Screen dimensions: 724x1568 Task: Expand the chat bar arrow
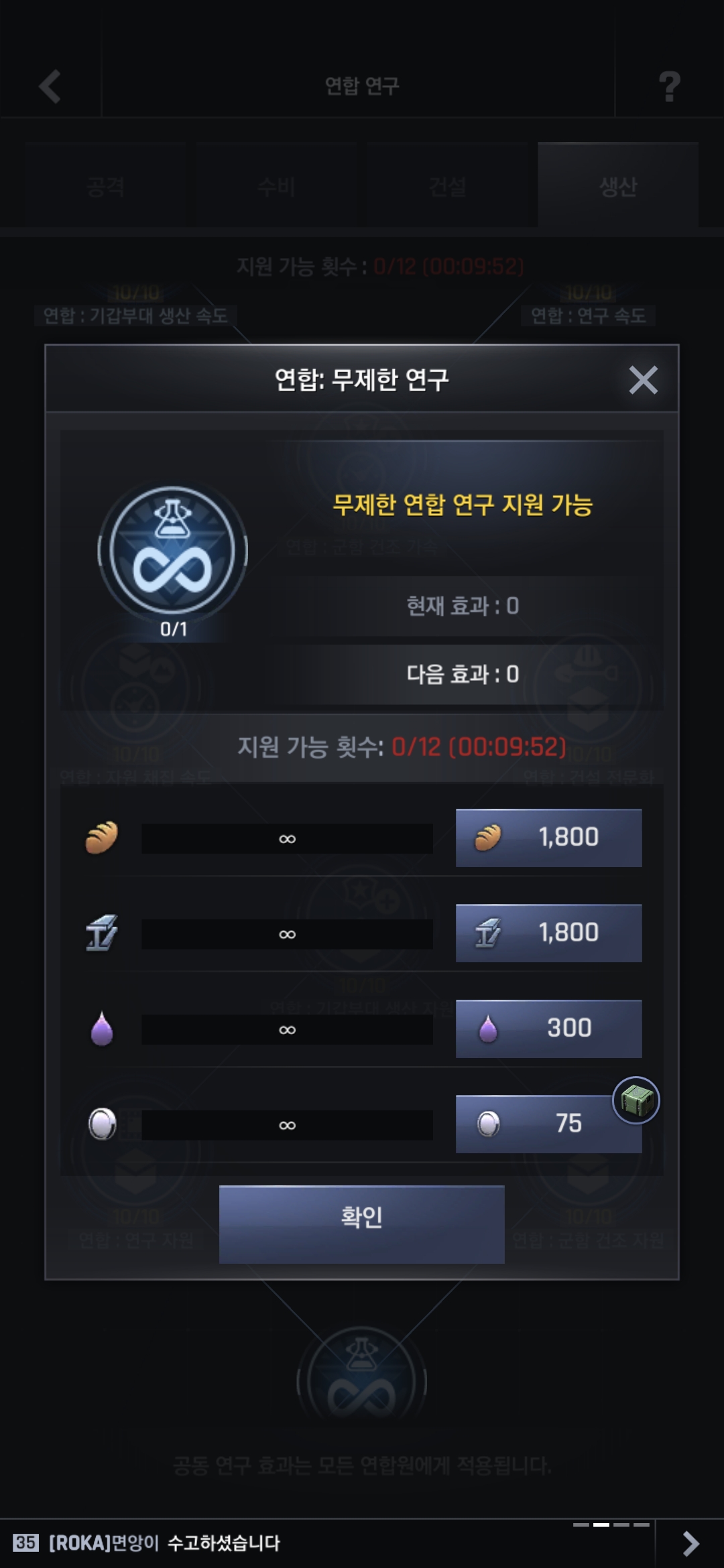pyautogui.click(x=690, y=1543)
